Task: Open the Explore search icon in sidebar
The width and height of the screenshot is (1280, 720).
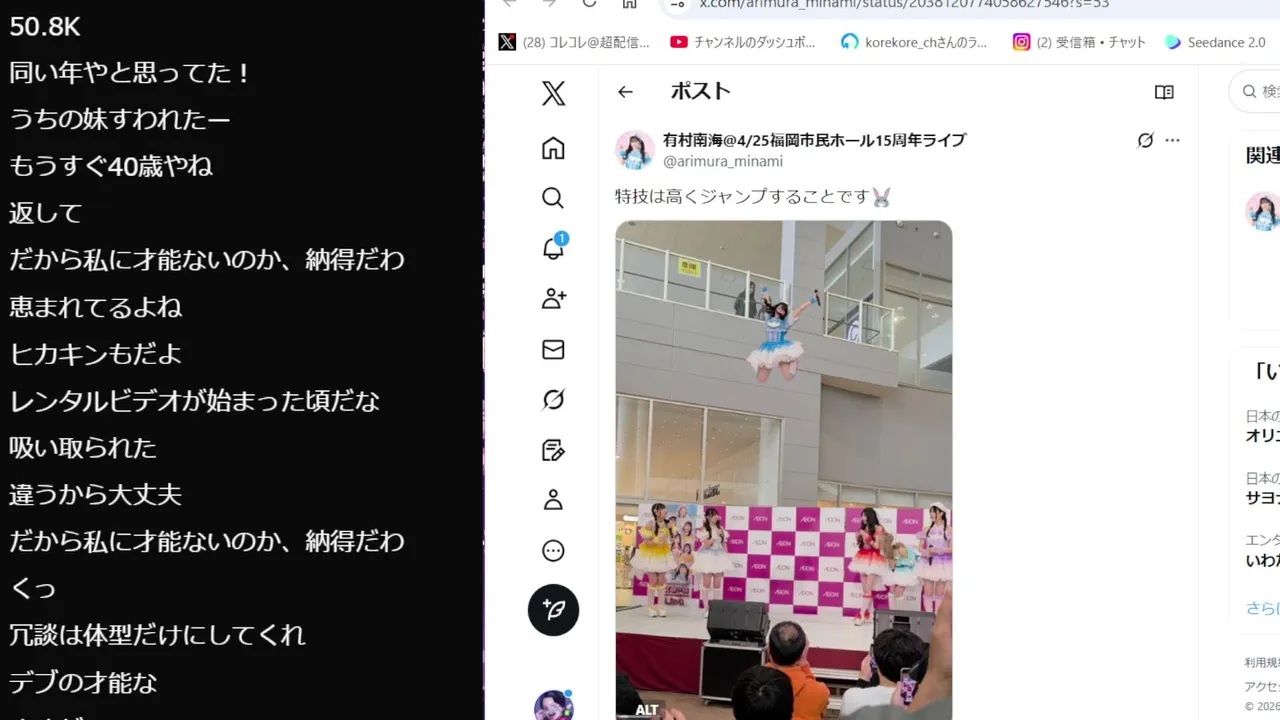Action: (x=553, y=197)
